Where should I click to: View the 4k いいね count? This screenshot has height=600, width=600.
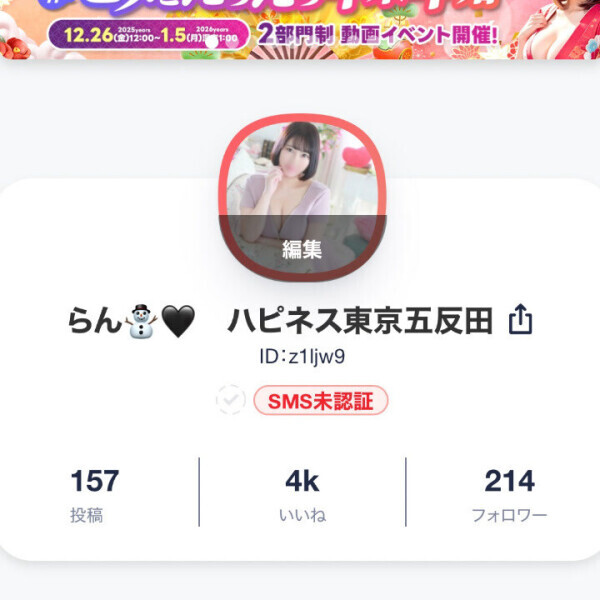click(302, 494)
